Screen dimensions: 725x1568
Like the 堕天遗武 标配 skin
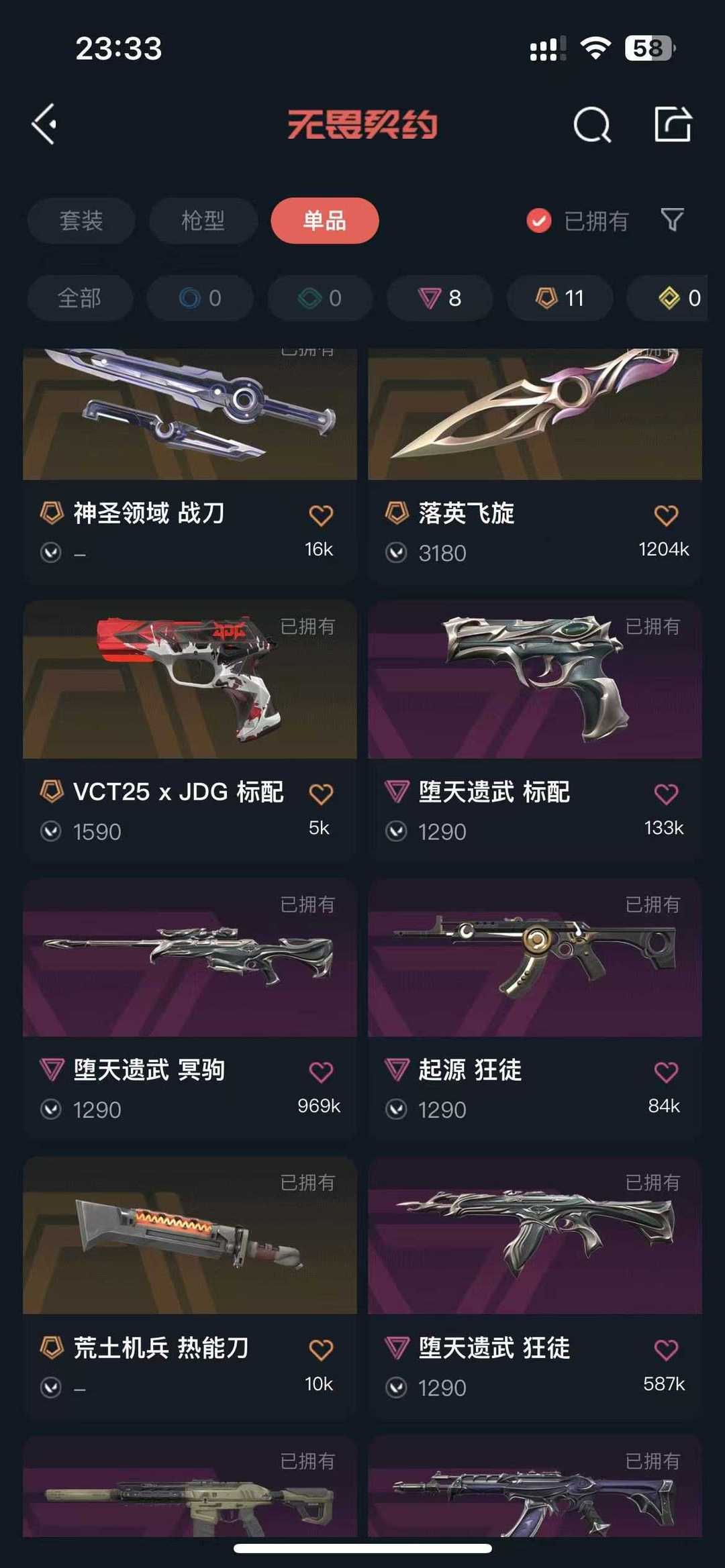666,794
